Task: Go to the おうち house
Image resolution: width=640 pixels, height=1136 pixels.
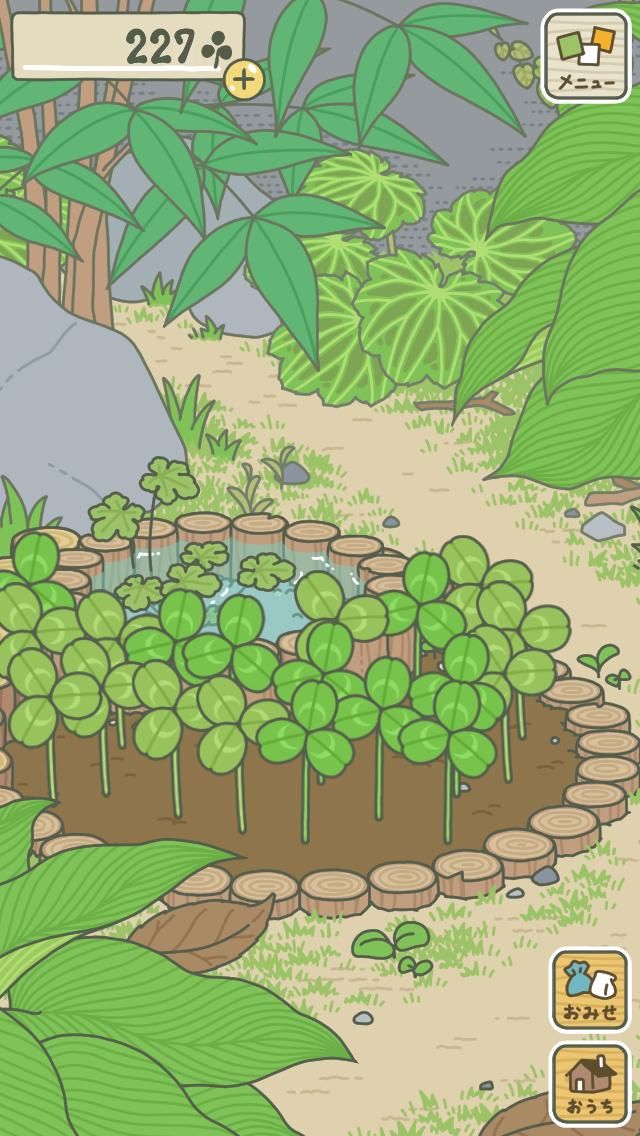Action: click(590, 1083)
